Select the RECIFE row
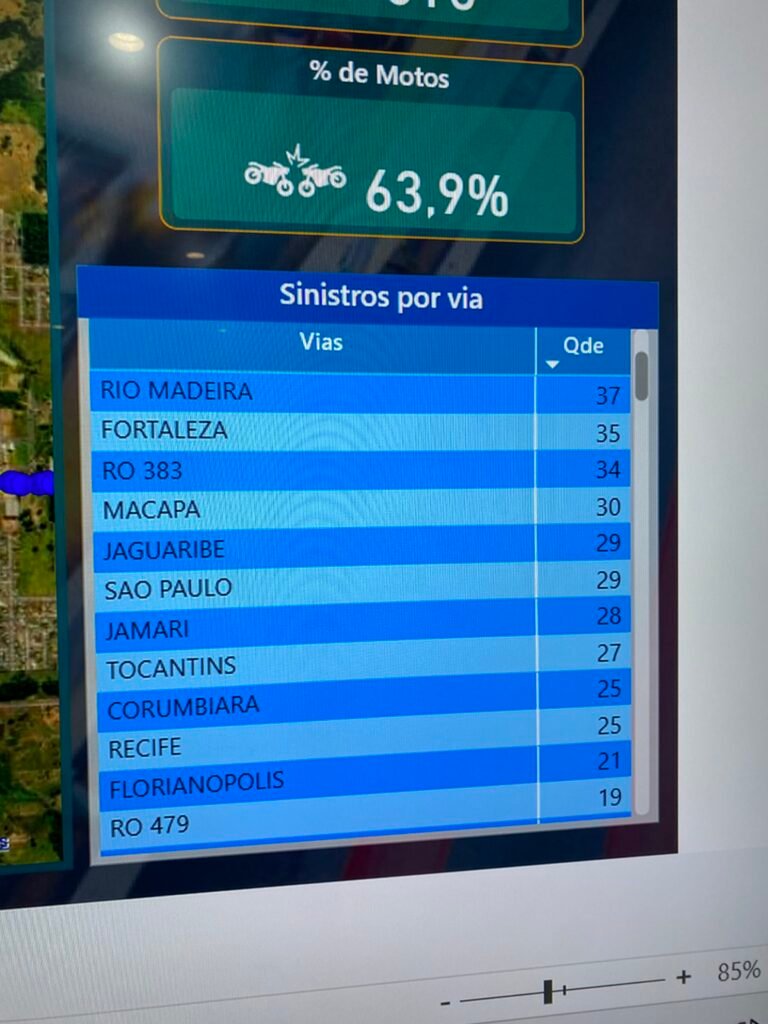 [145, 747]
